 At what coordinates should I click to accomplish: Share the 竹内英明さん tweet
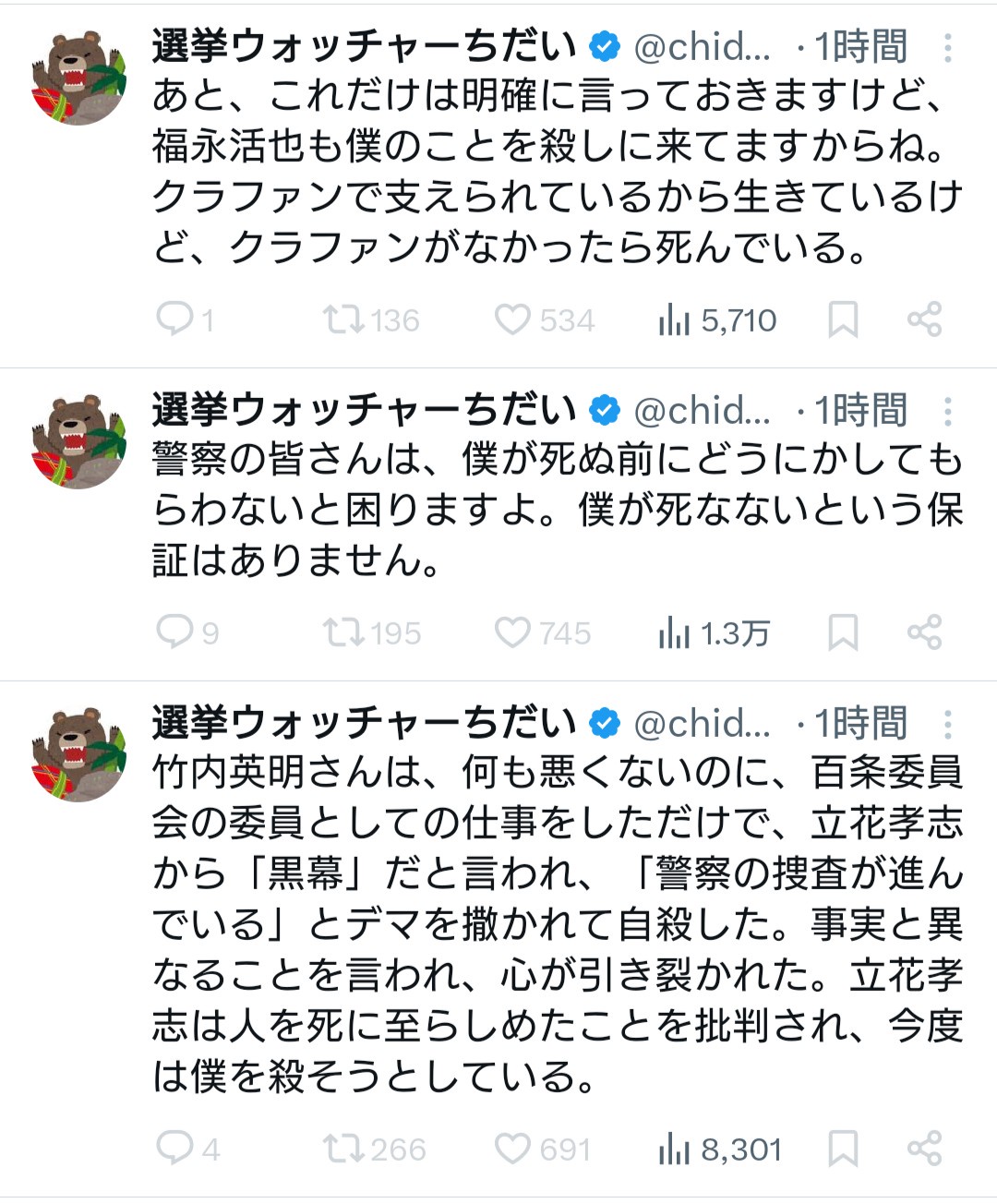click(924, 1149)
